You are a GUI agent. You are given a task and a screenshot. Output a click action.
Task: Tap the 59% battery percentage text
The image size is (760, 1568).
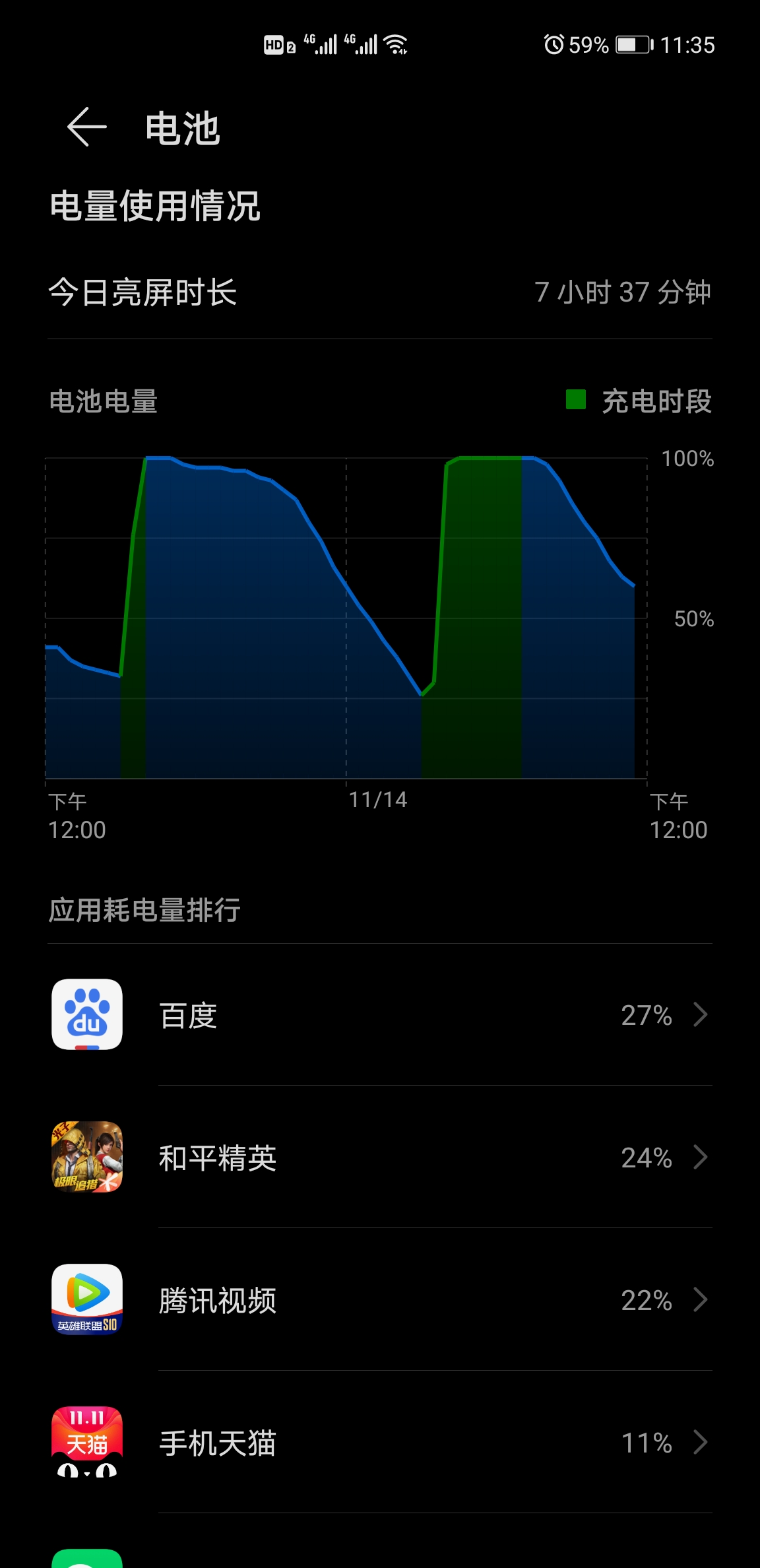587,44
